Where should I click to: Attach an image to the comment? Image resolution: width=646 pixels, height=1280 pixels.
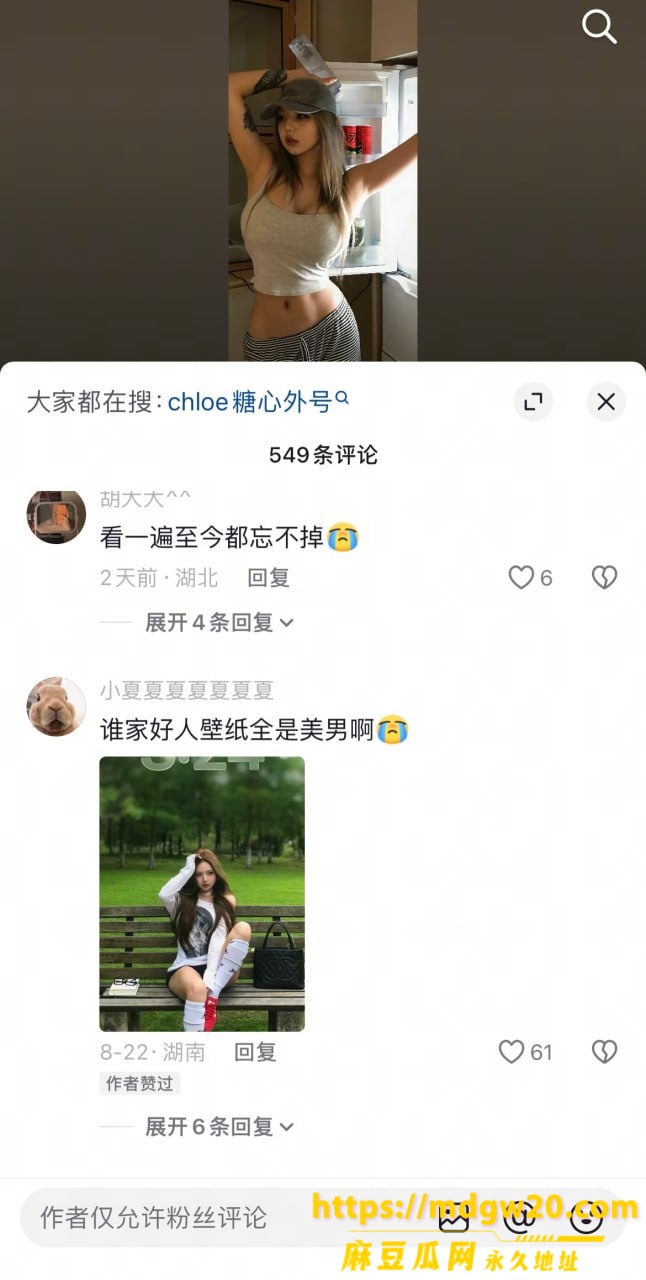coord(454,1218)
